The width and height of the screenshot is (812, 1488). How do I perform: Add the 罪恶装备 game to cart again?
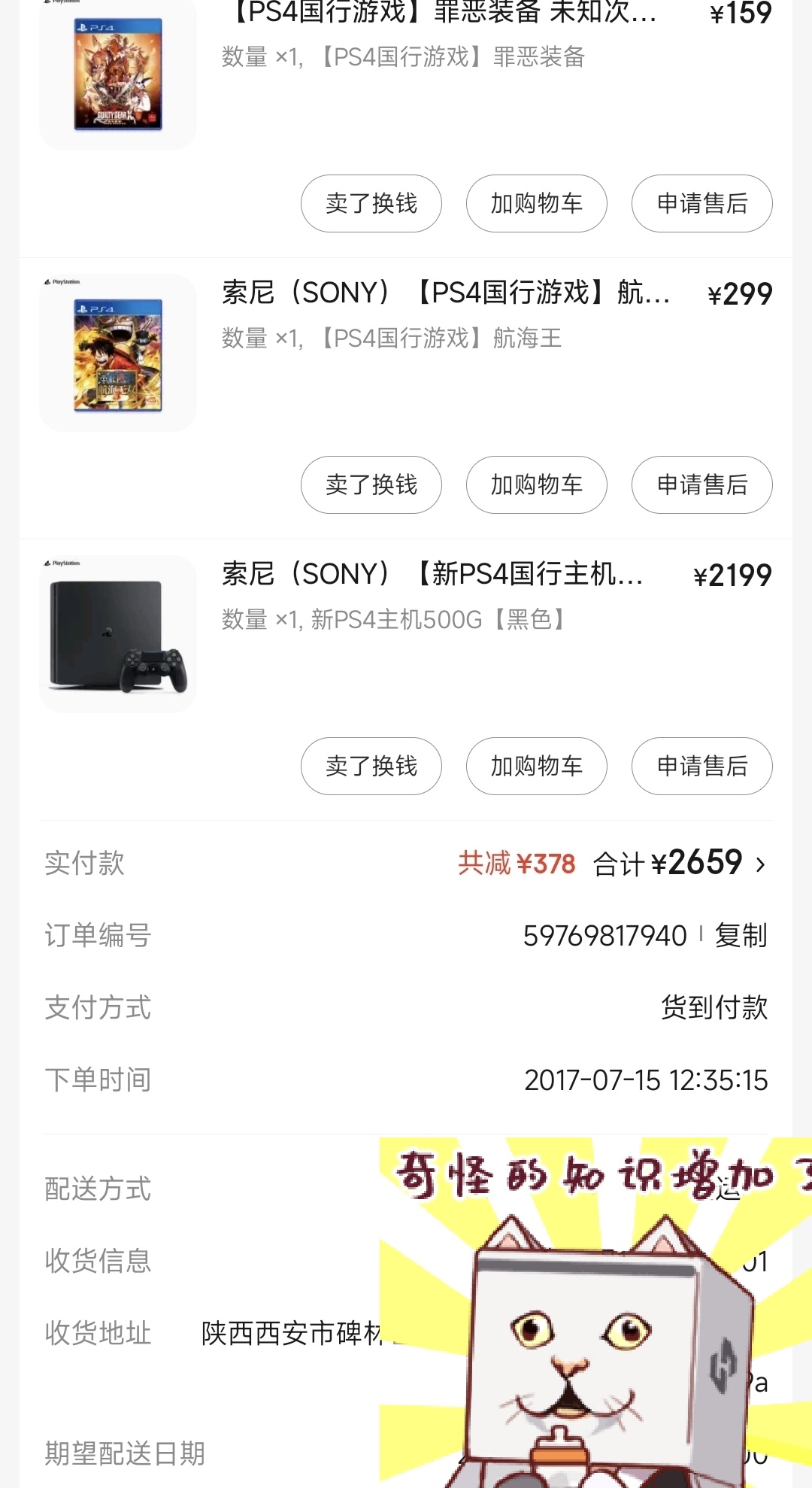pyautogui.click(x=536, y=204)
